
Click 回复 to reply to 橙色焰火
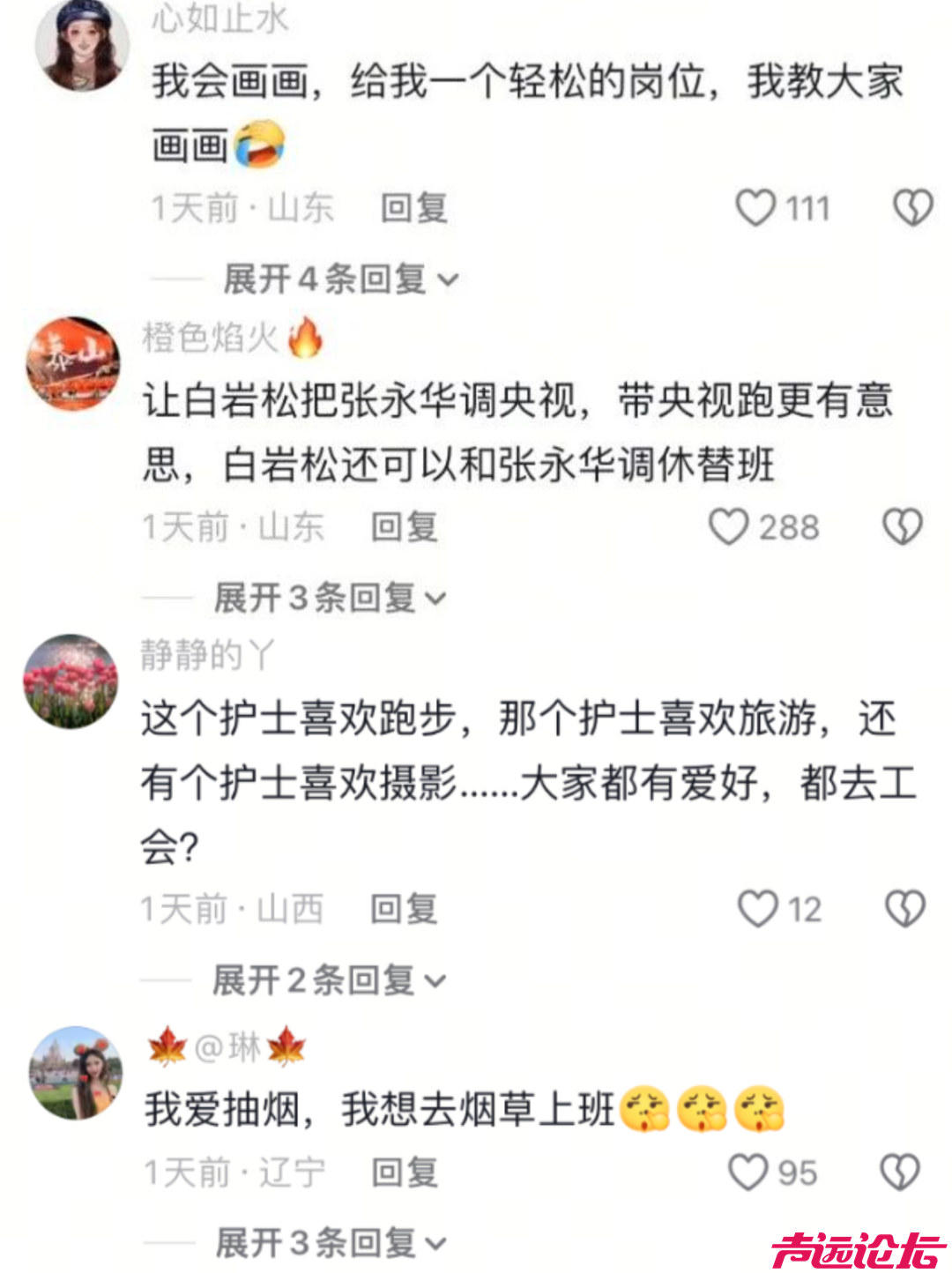[x=403, y=526]
